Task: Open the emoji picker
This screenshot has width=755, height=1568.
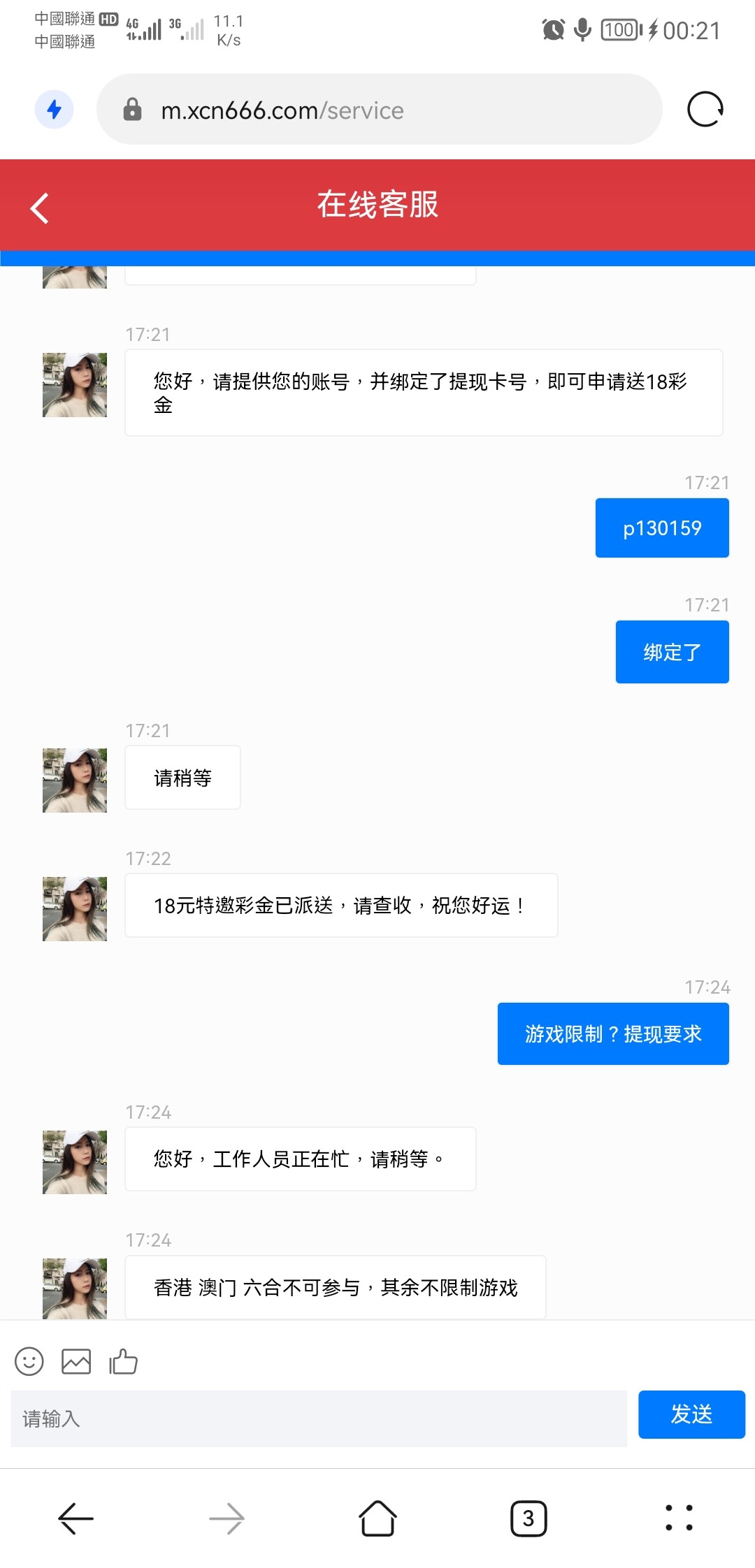Action: [29, 1361]
